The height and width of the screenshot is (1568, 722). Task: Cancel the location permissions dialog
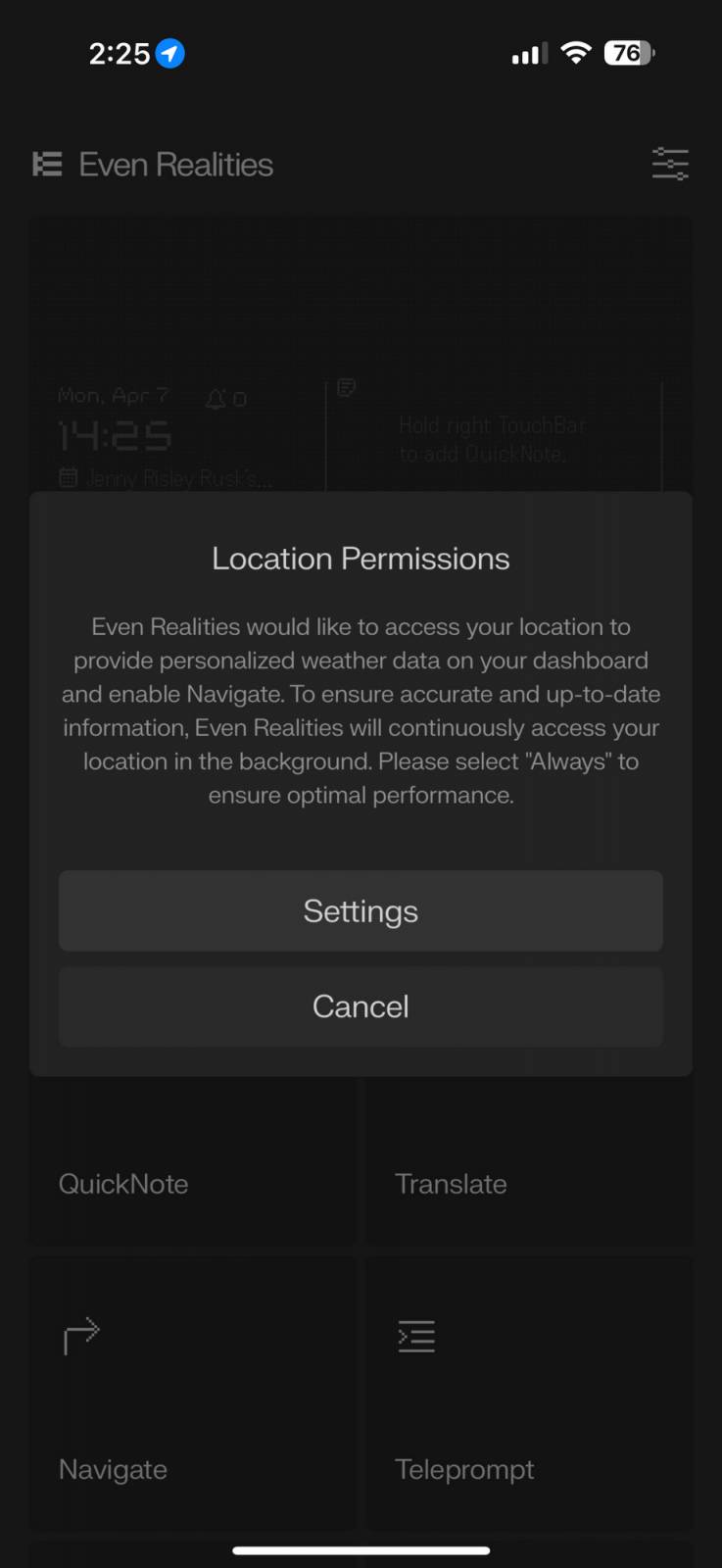click(x=361, y=1006)
